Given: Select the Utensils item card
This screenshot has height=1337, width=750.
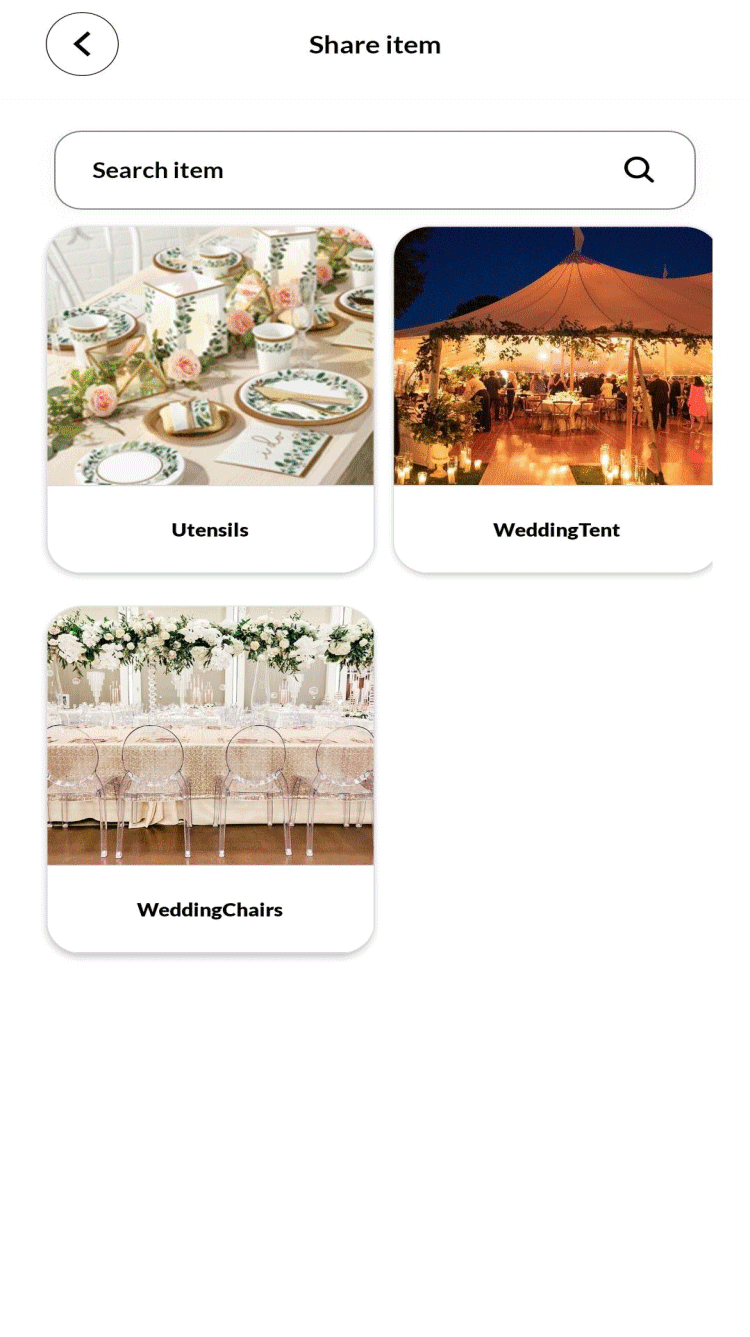Looking at the screenshot, I should 210,400.
